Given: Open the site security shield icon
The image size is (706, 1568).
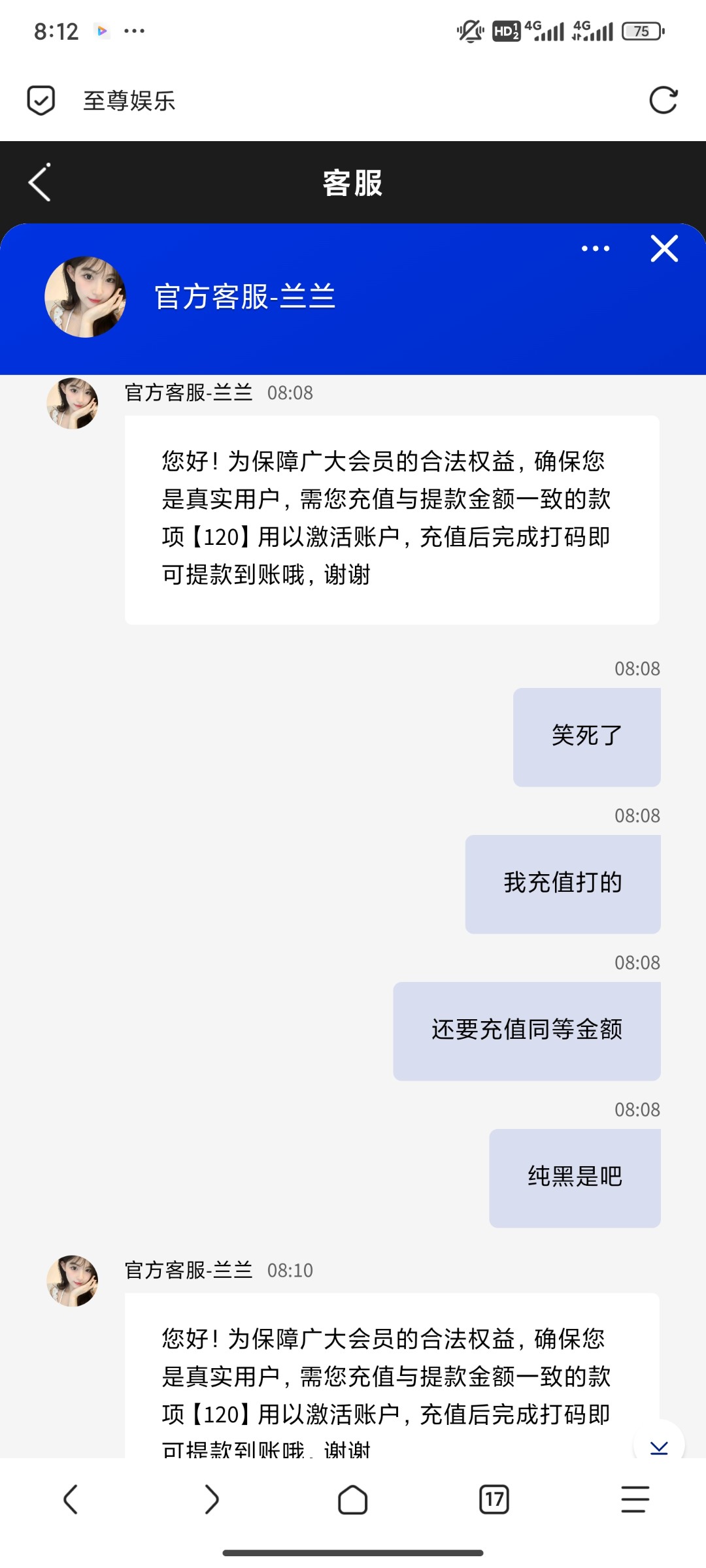Looking at the screenshot, I should click(41, 101).
